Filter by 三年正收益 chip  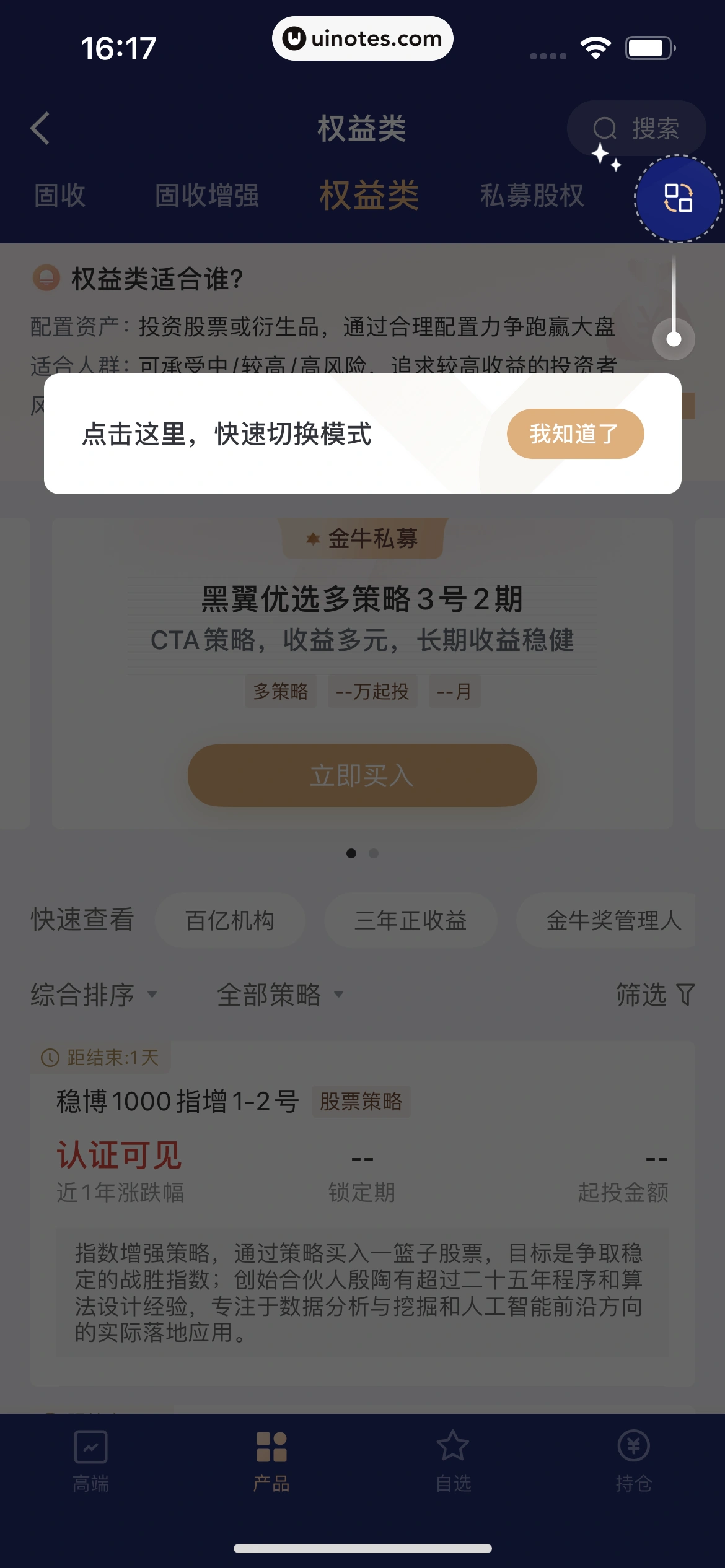click(410, 920)
